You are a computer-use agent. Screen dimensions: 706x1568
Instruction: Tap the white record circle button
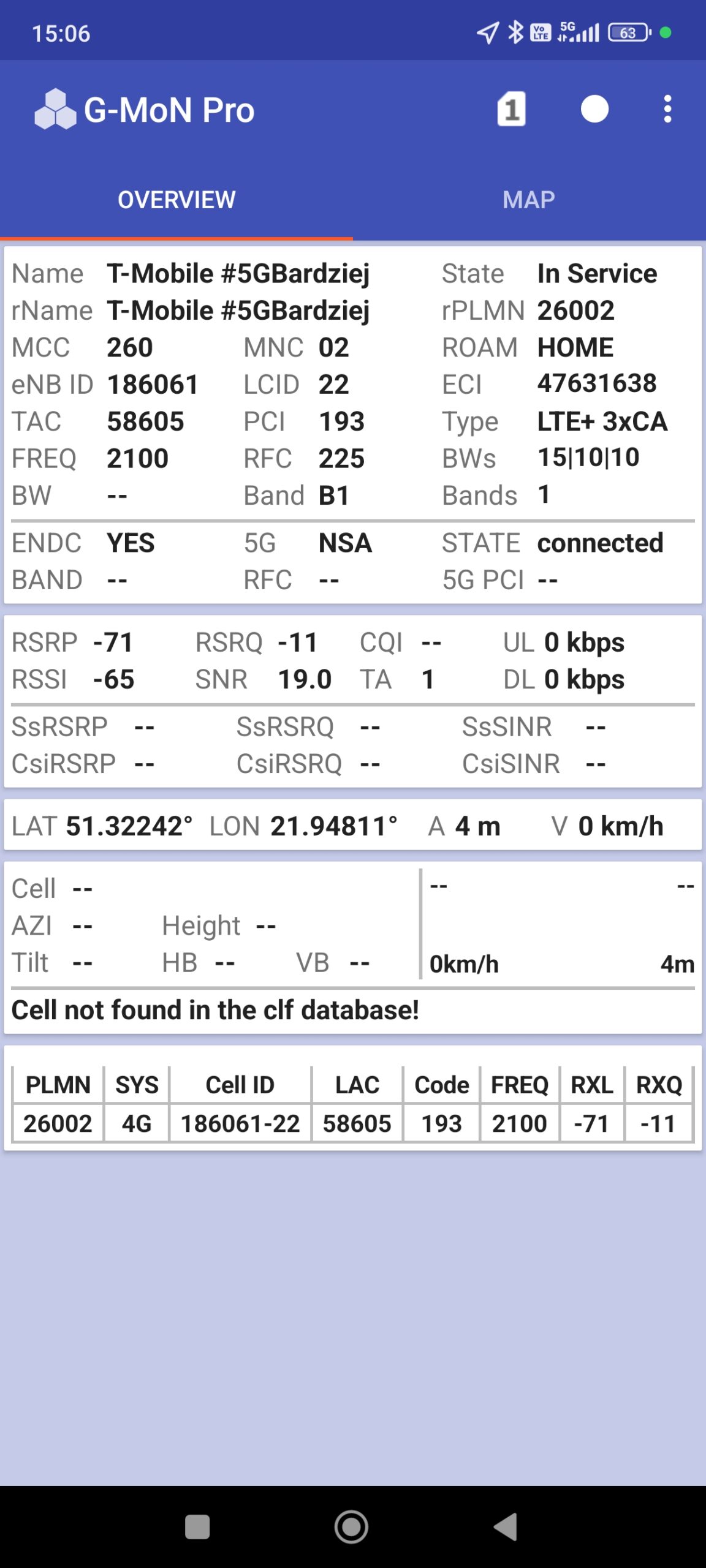coord(594,110)
